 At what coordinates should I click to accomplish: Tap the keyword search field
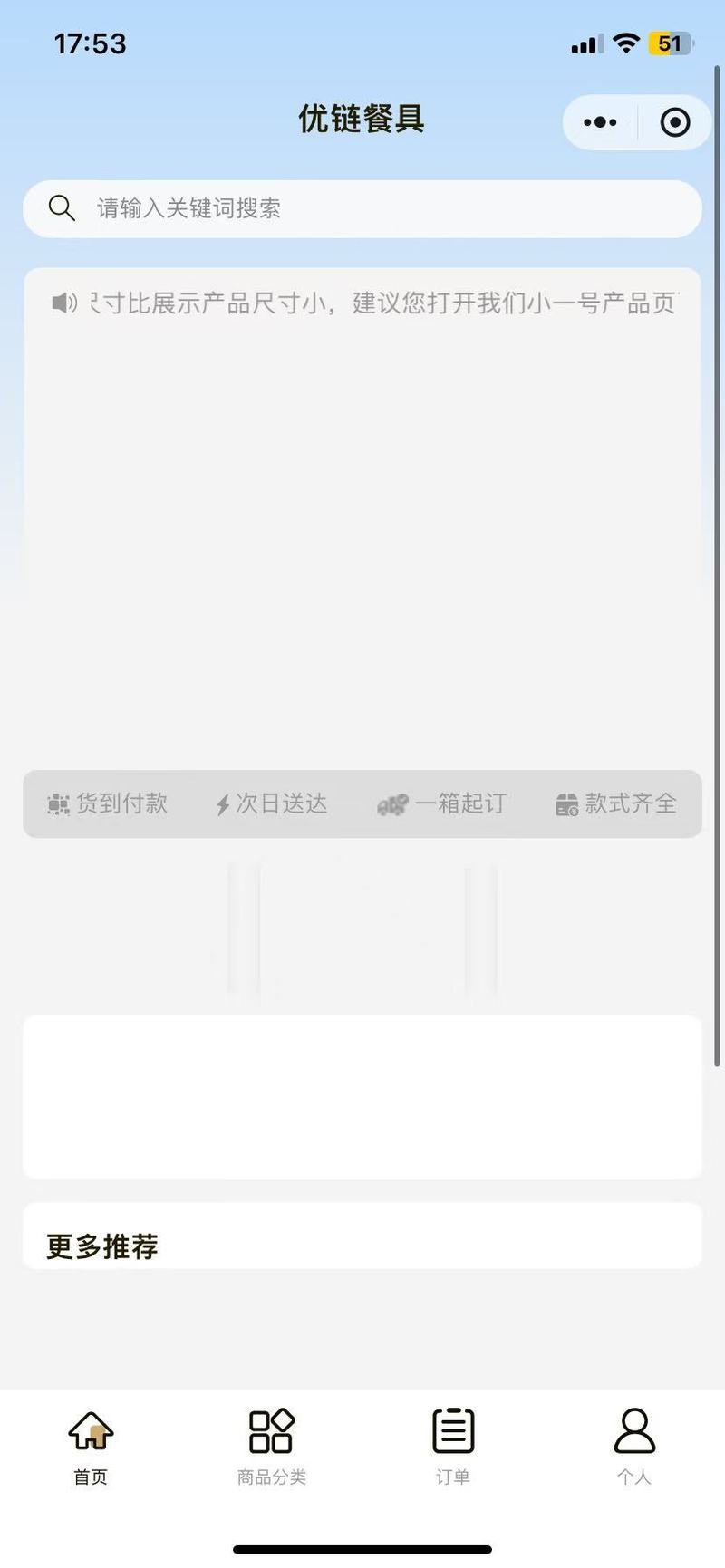(x=362, y=208)
